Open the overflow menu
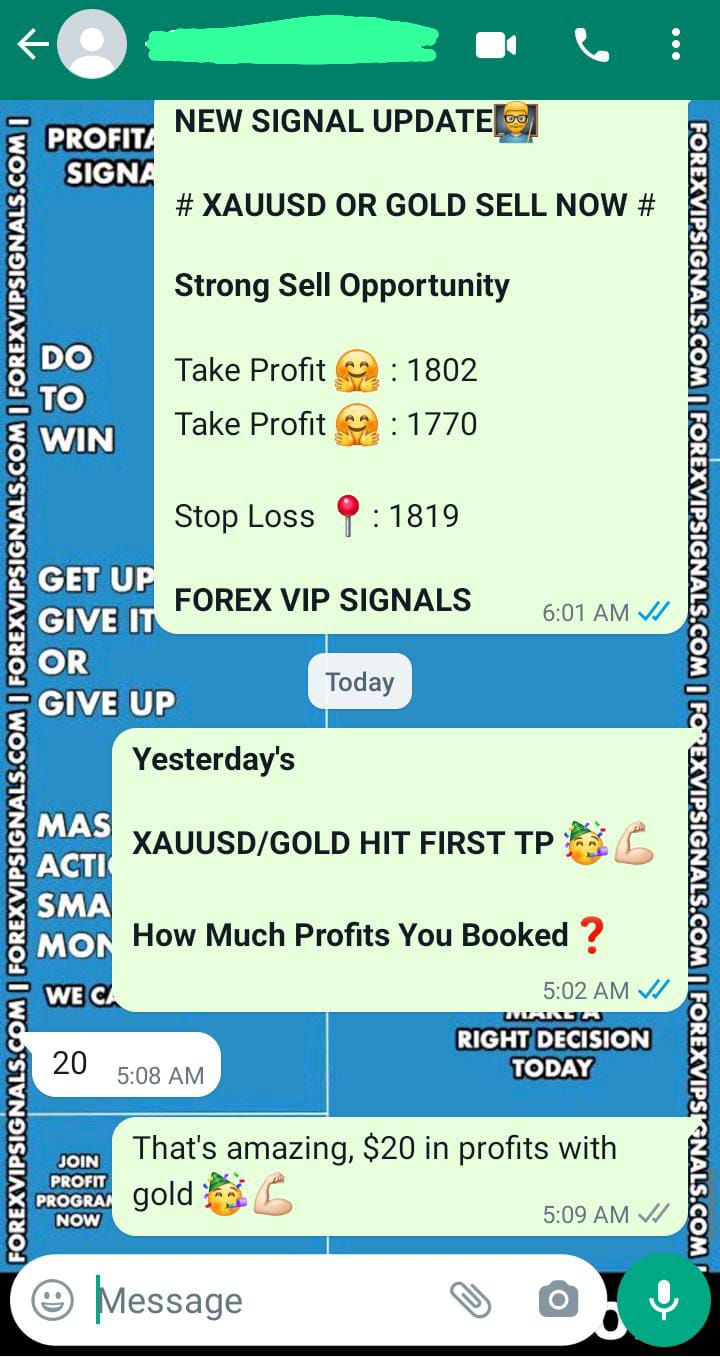Image resolution: width=720 pixels, height=1357 pixels. [x=676, y=45]
